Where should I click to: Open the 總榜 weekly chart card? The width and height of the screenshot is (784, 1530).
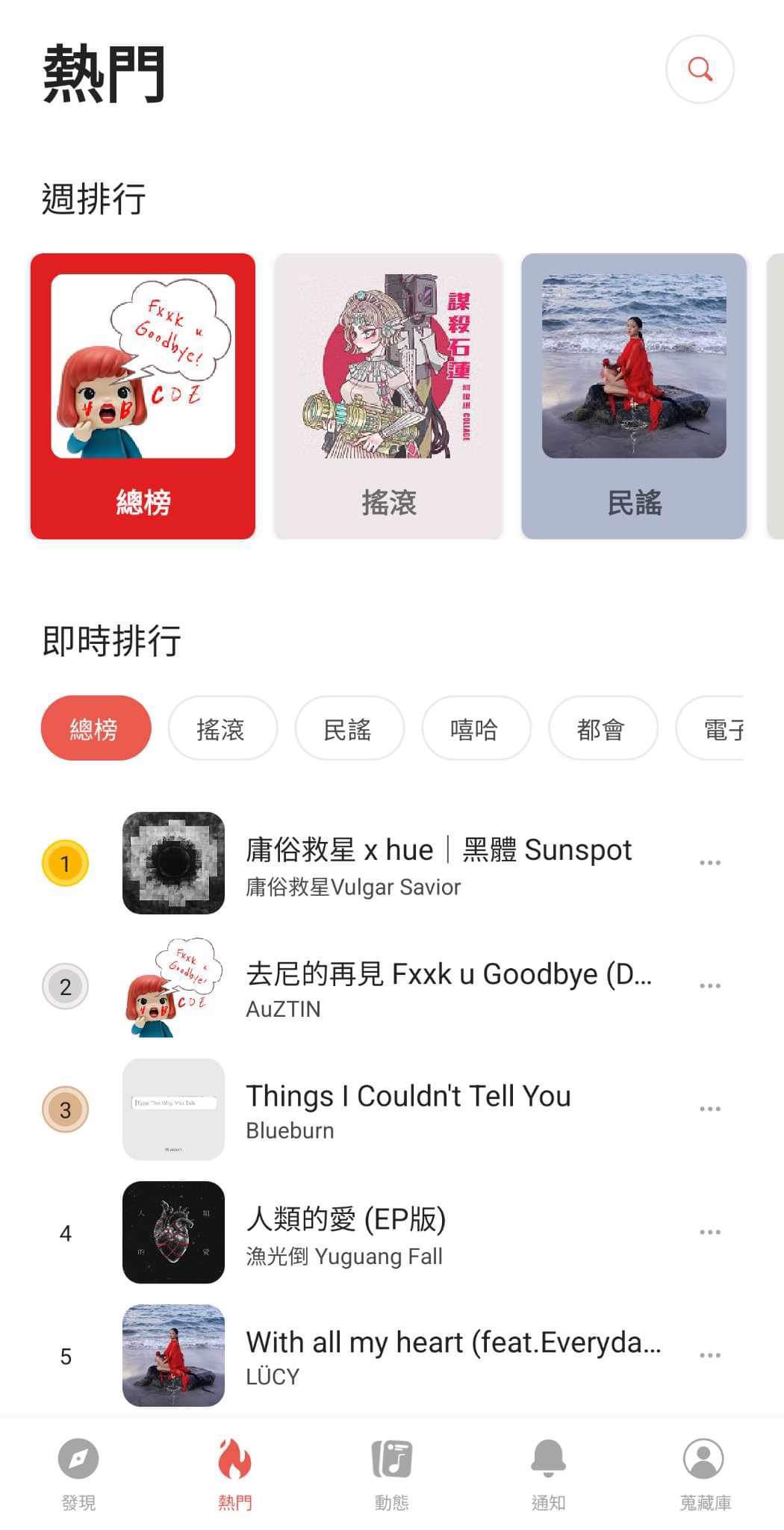(x=143, y=396)
